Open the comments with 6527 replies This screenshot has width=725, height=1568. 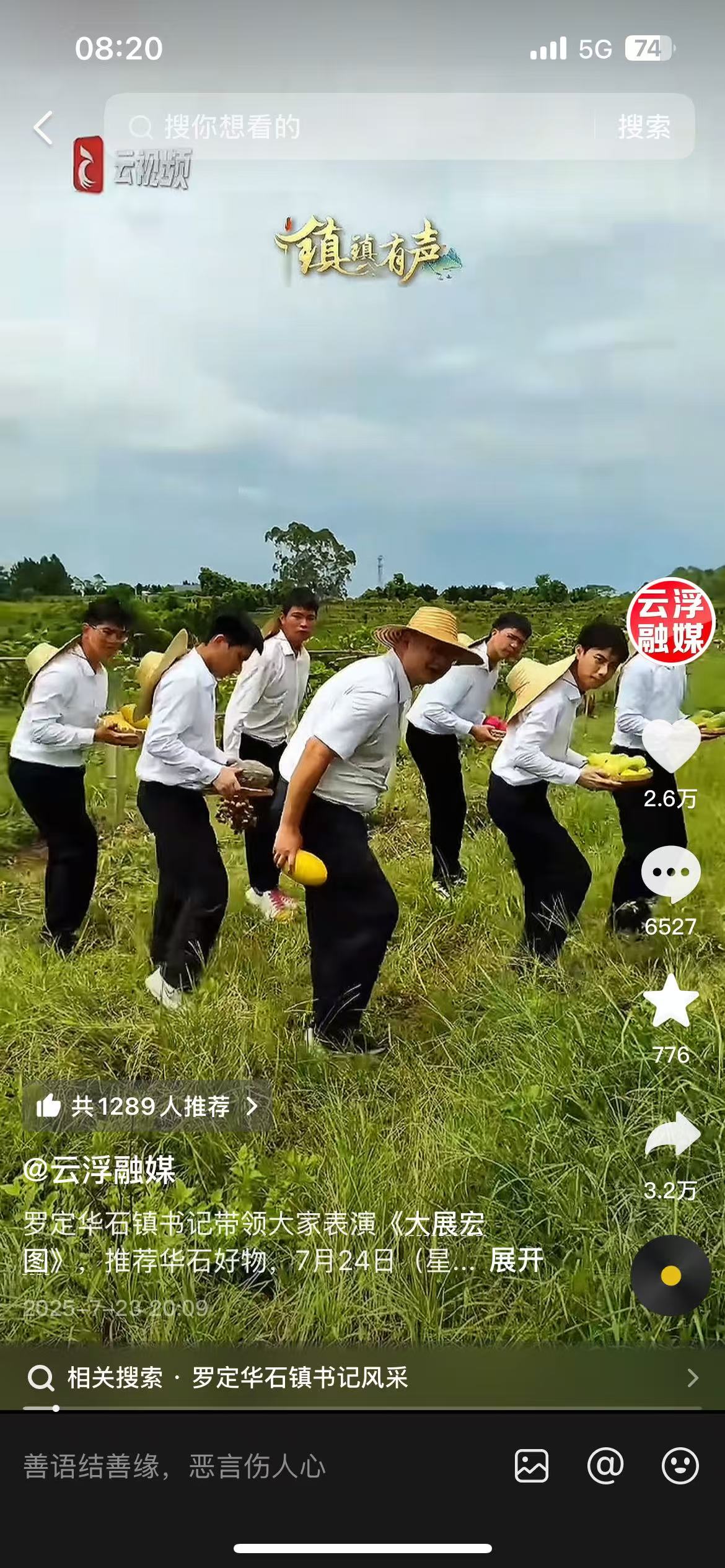click(x=670, y=874)
